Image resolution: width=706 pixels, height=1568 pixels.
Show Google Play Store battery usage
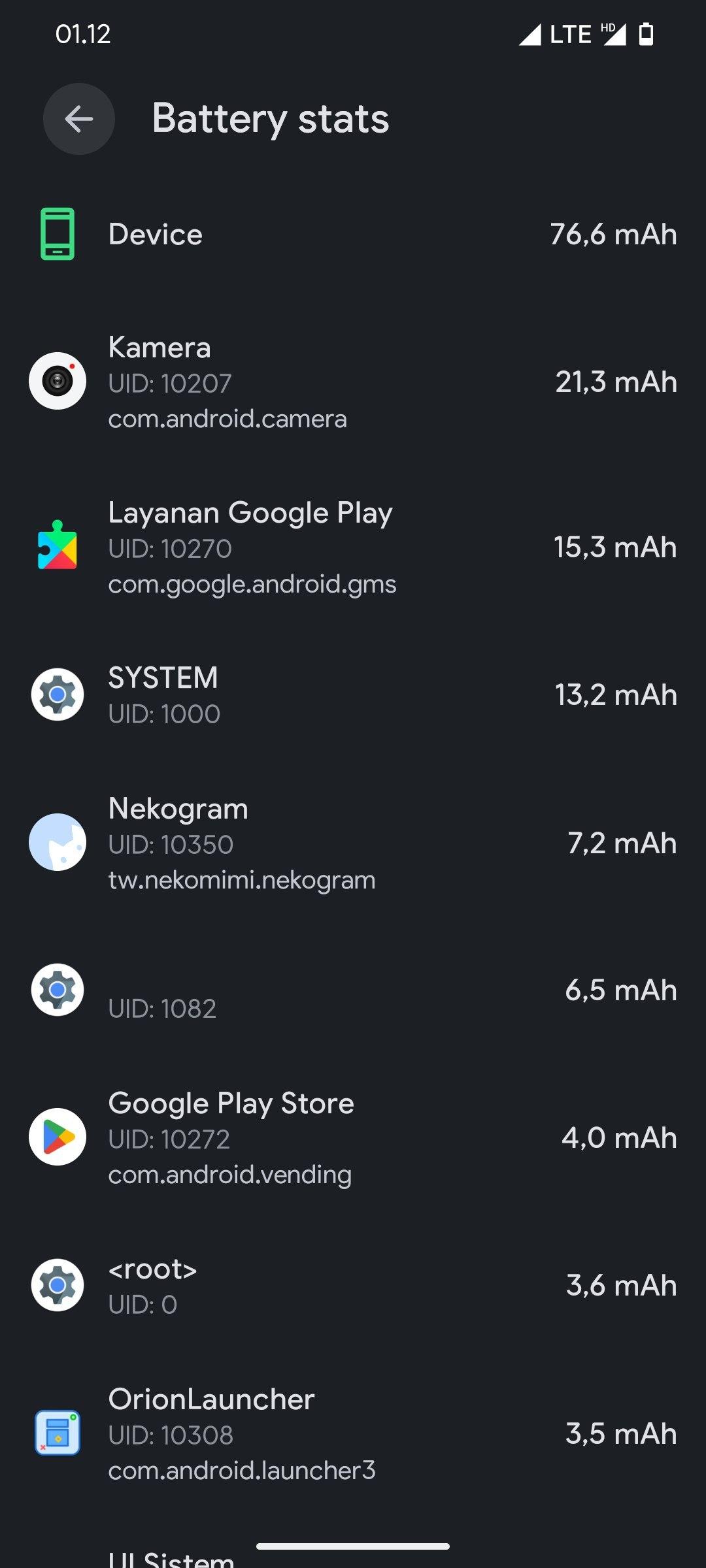353,1138
